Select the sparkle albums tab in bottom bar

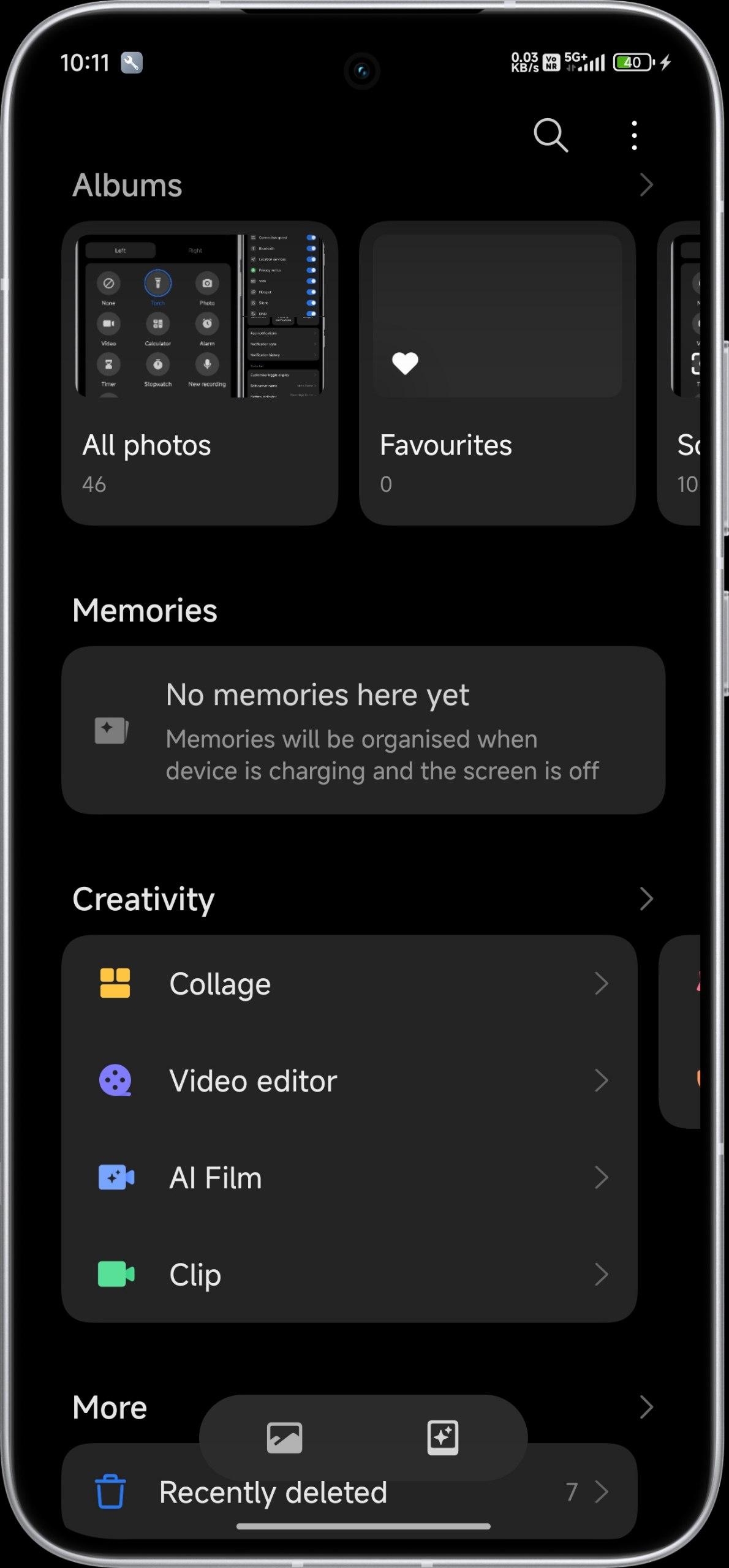click(x=442, y=1438)
